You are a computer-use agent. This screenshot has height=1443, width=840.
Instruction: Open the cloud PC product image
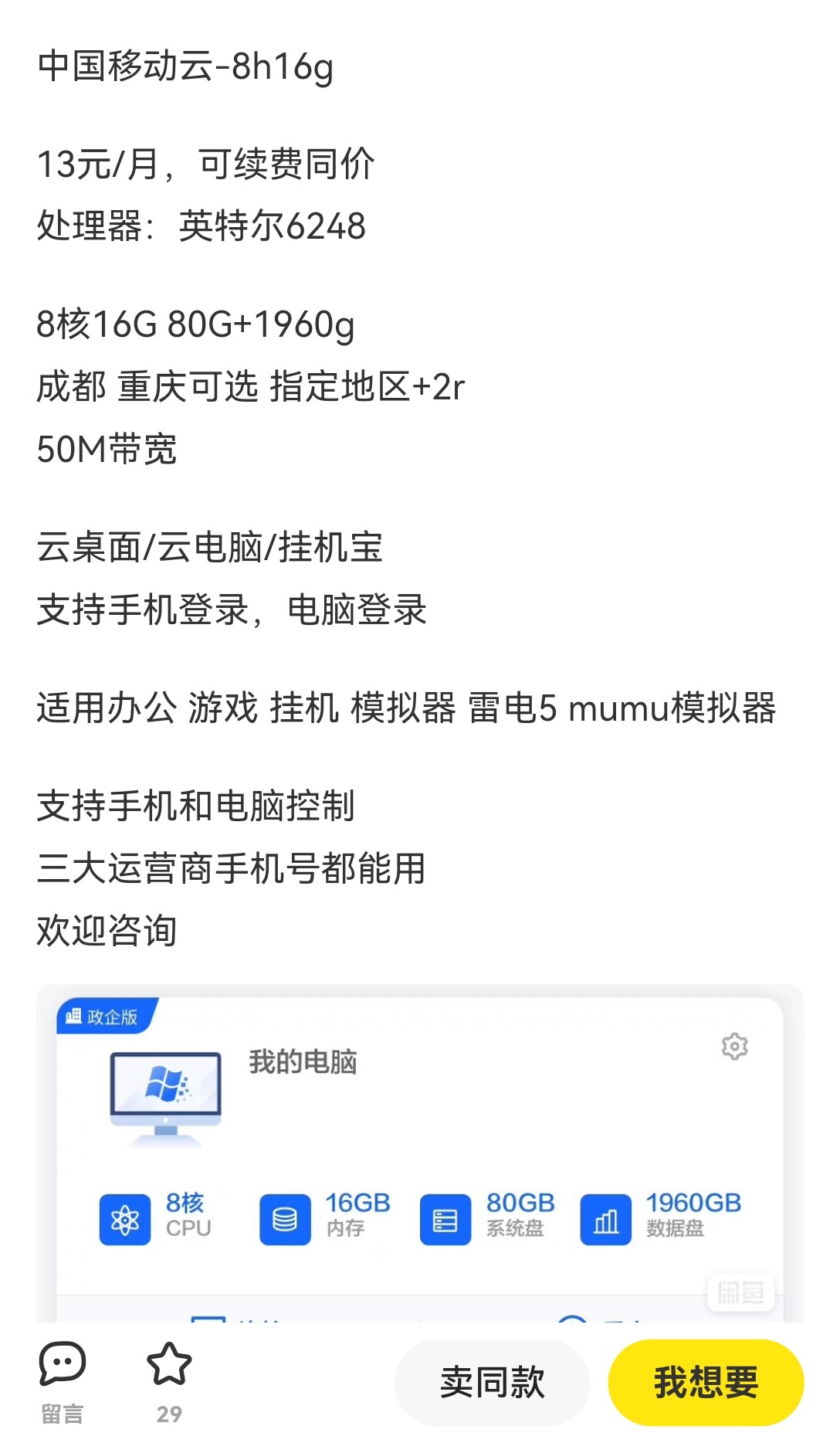[420, 1153]
